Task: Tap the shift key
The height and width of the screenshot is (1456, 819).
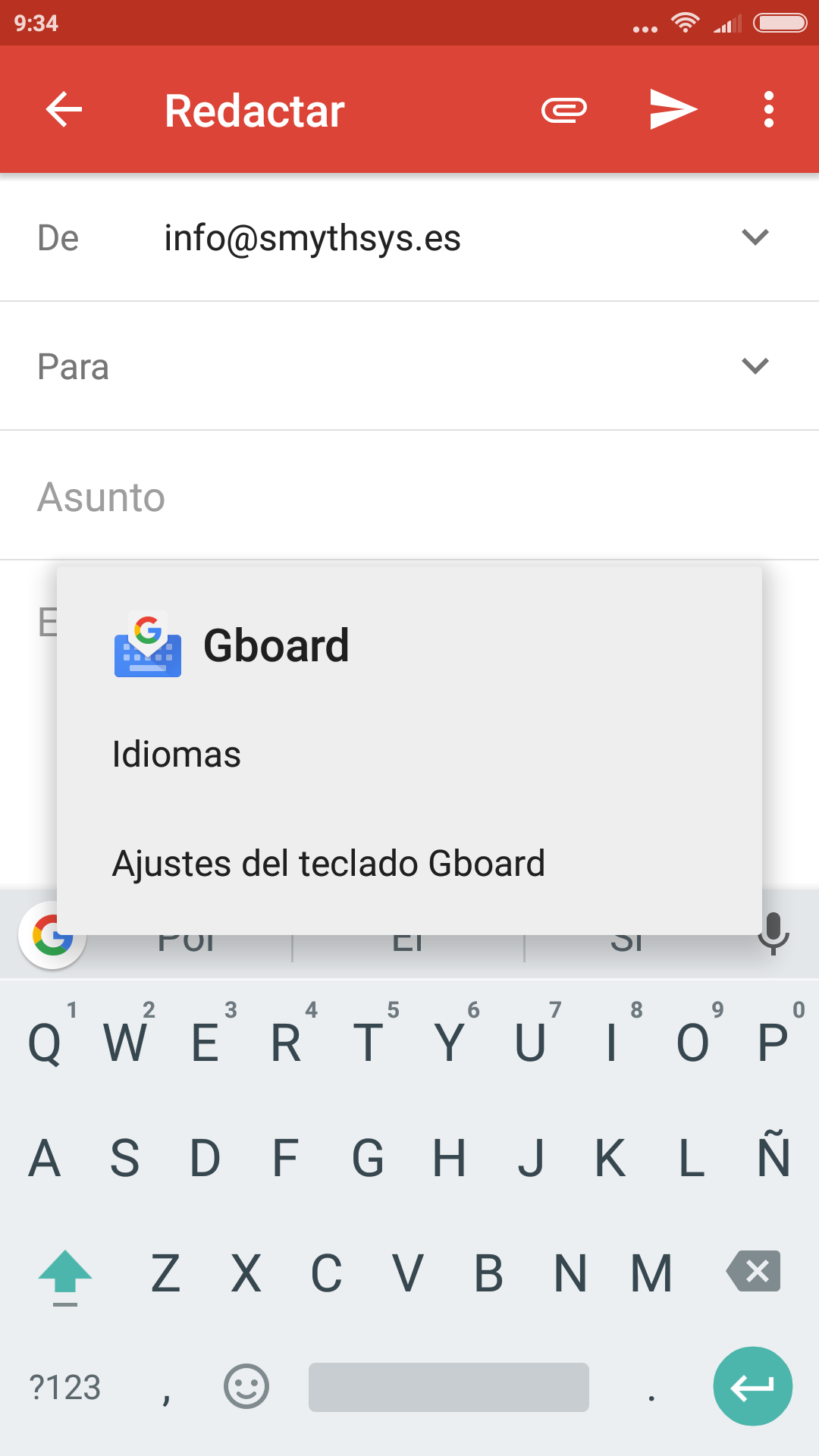Action: (x=65, y=1274)
